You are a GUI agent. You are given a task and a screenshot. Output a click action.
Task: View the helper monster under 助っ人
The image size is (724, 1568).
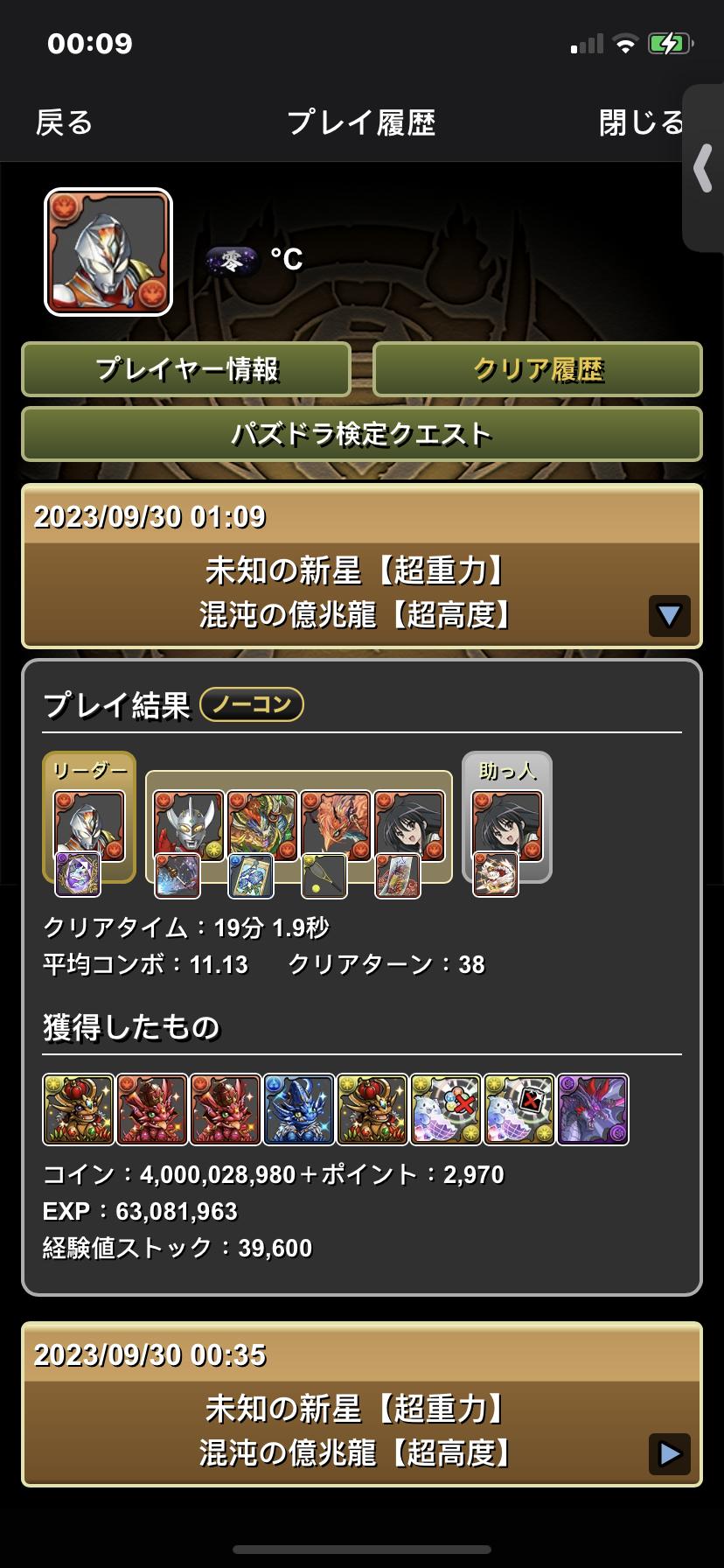(x=507, y=827)
